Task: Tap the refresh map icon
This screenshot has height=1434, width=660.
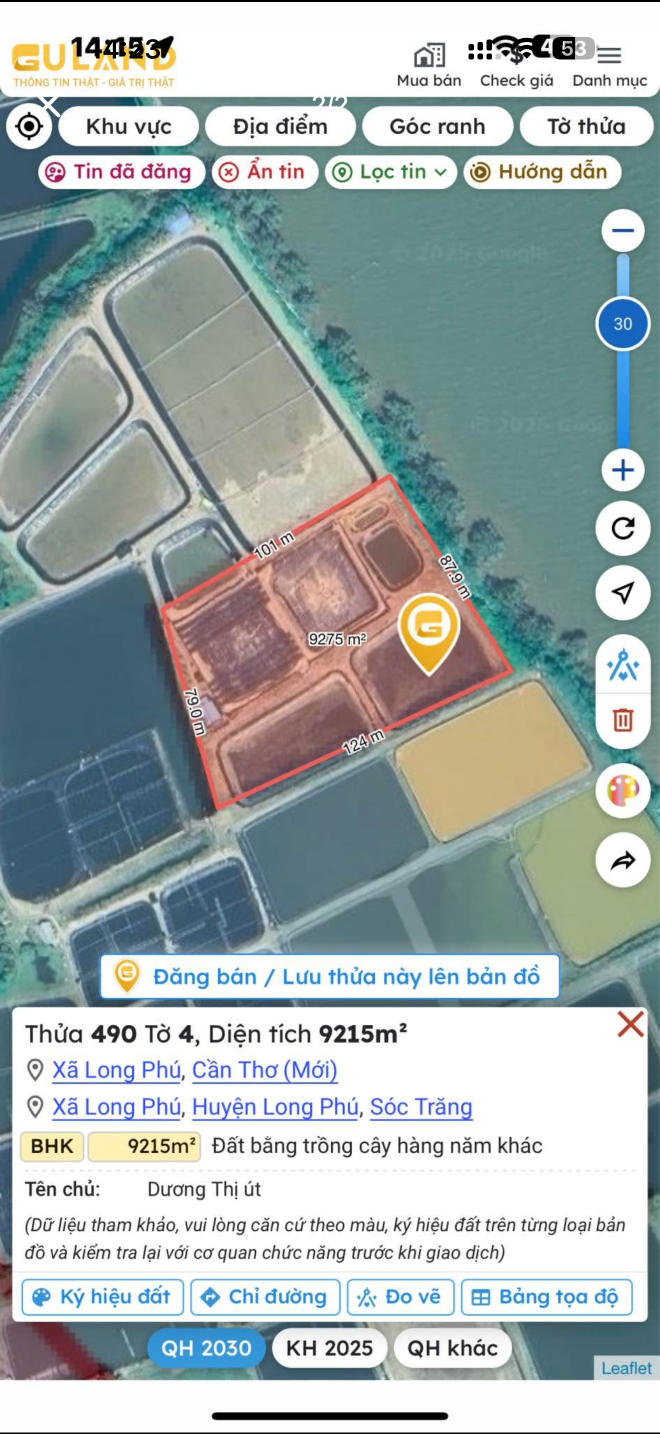Action: pos(623,528)
